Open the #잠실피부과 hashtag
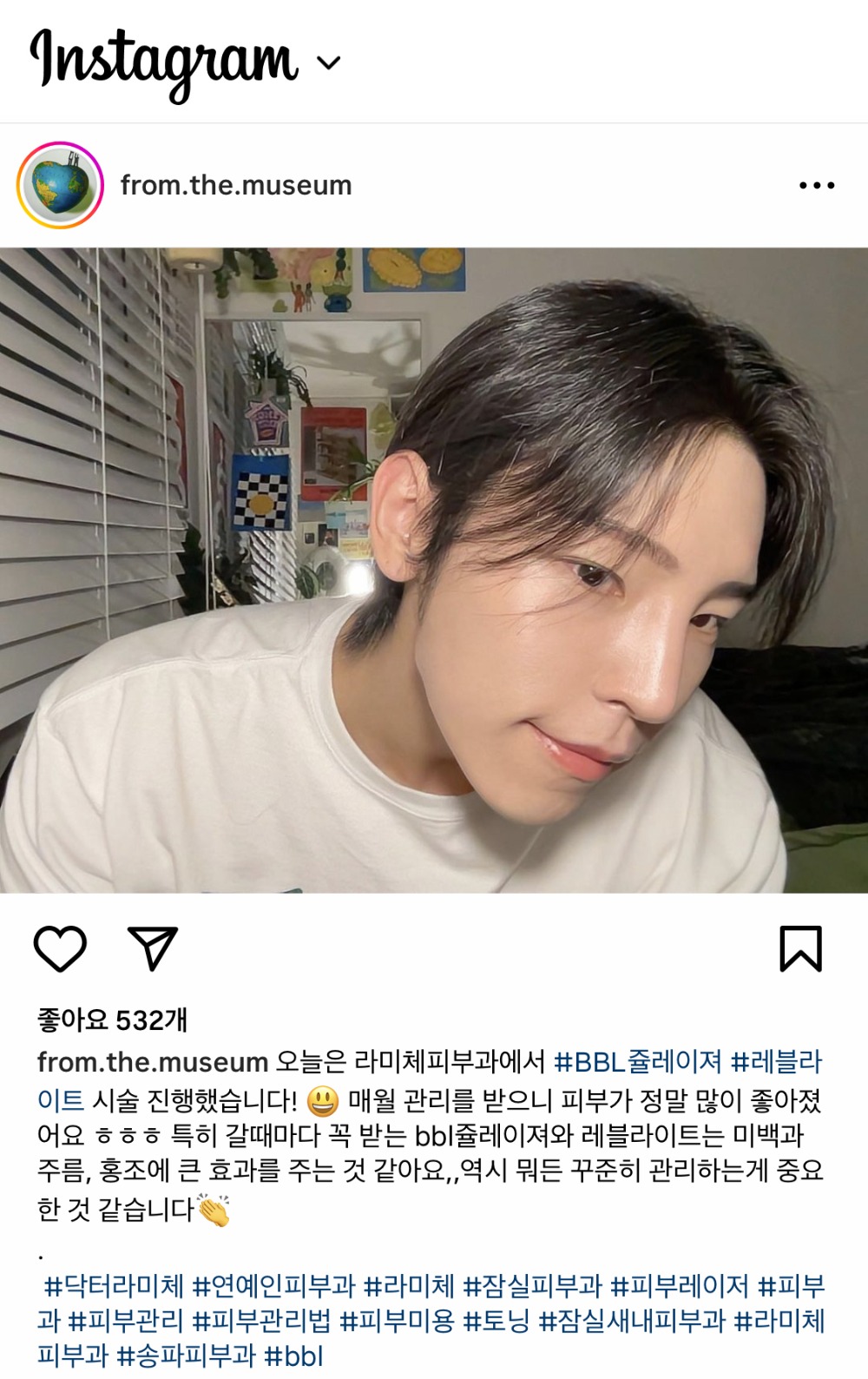The width and height of the screenshot is (868, 1379). tap(532, 1285)
